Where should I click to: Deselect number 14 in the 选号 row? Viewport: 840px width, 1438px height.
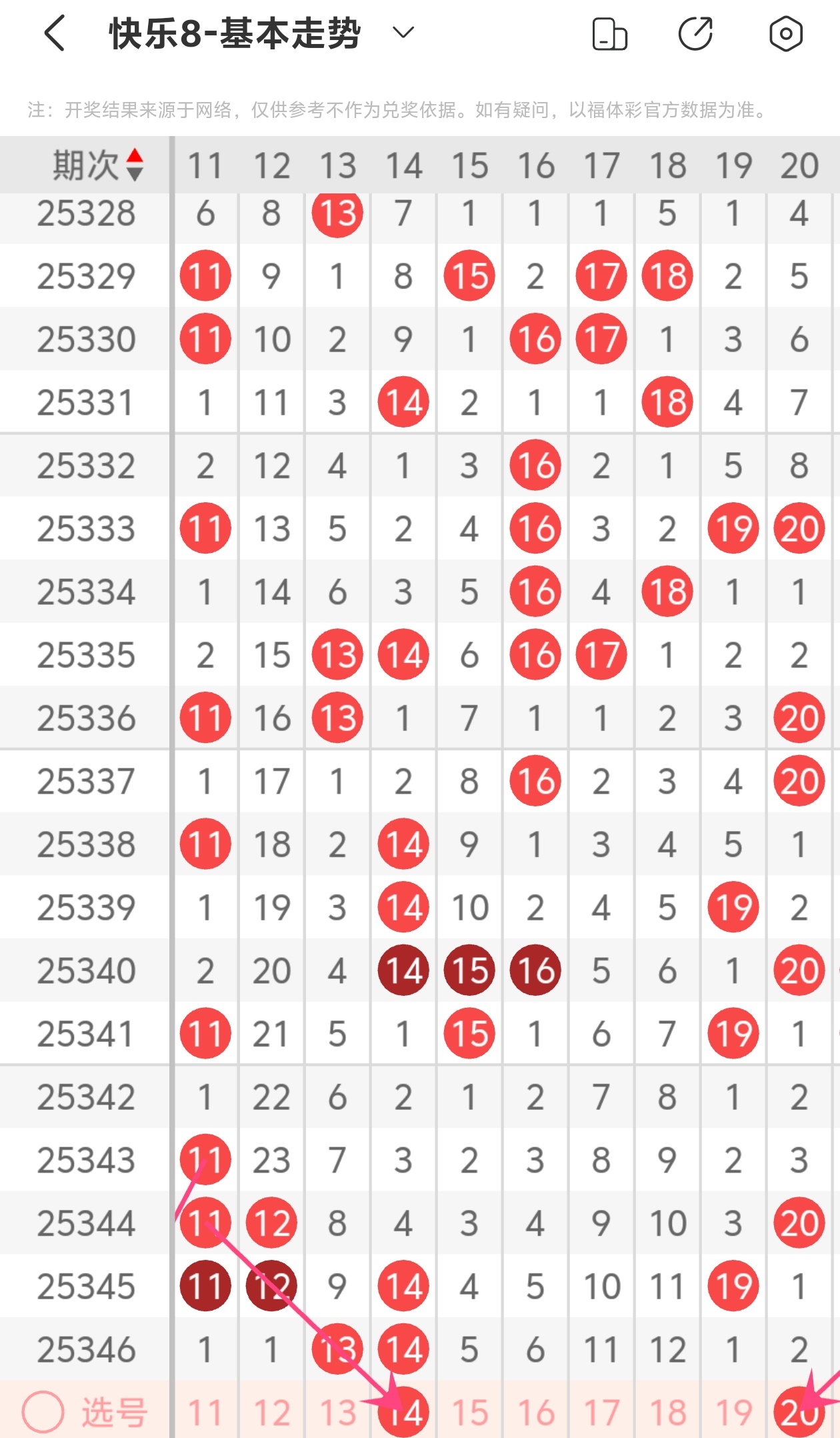pyautogui.click(x=403, y=1412)
